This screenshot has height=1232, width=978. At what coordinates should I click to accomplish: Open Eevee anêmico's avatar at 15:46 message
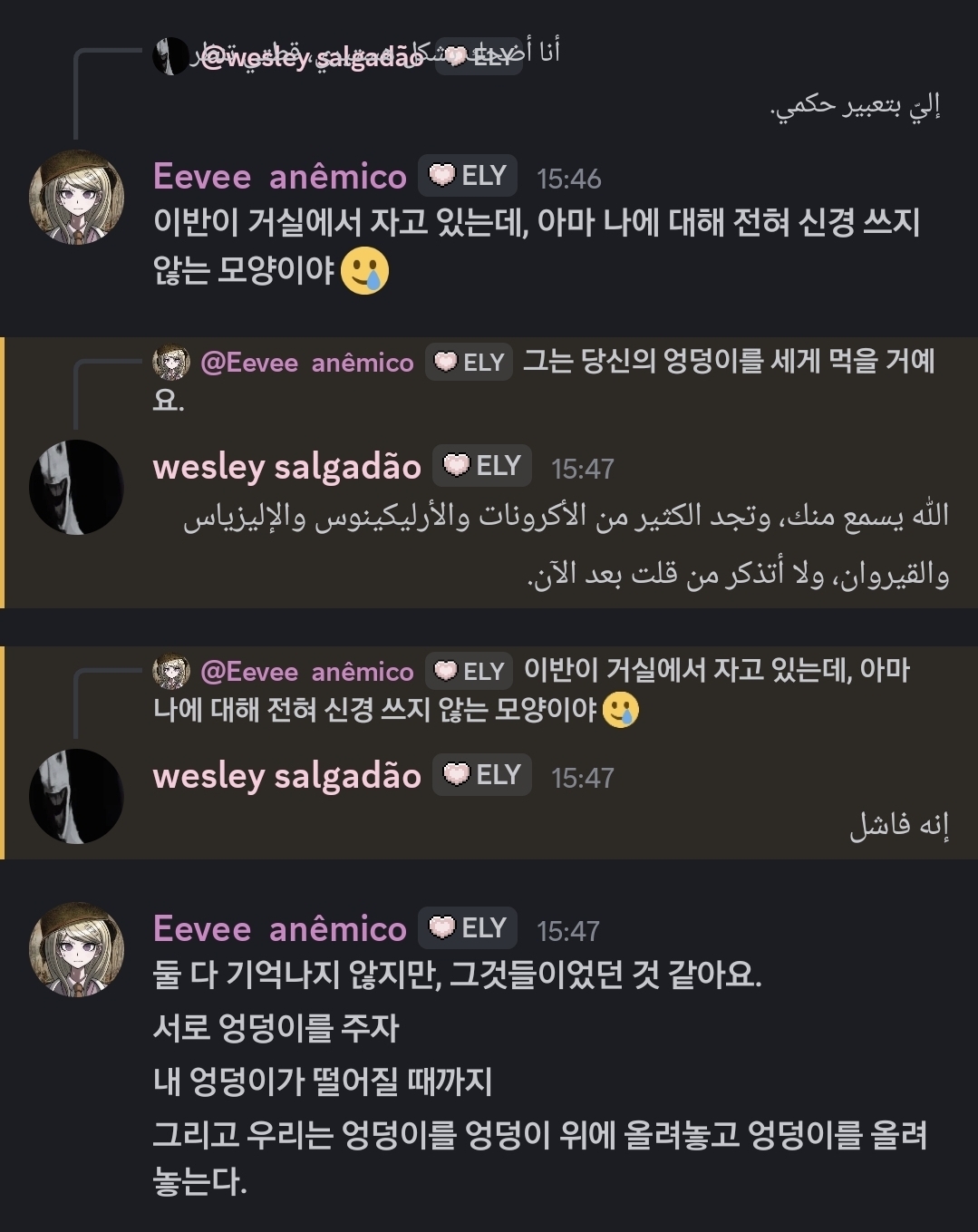coord(76,197)
